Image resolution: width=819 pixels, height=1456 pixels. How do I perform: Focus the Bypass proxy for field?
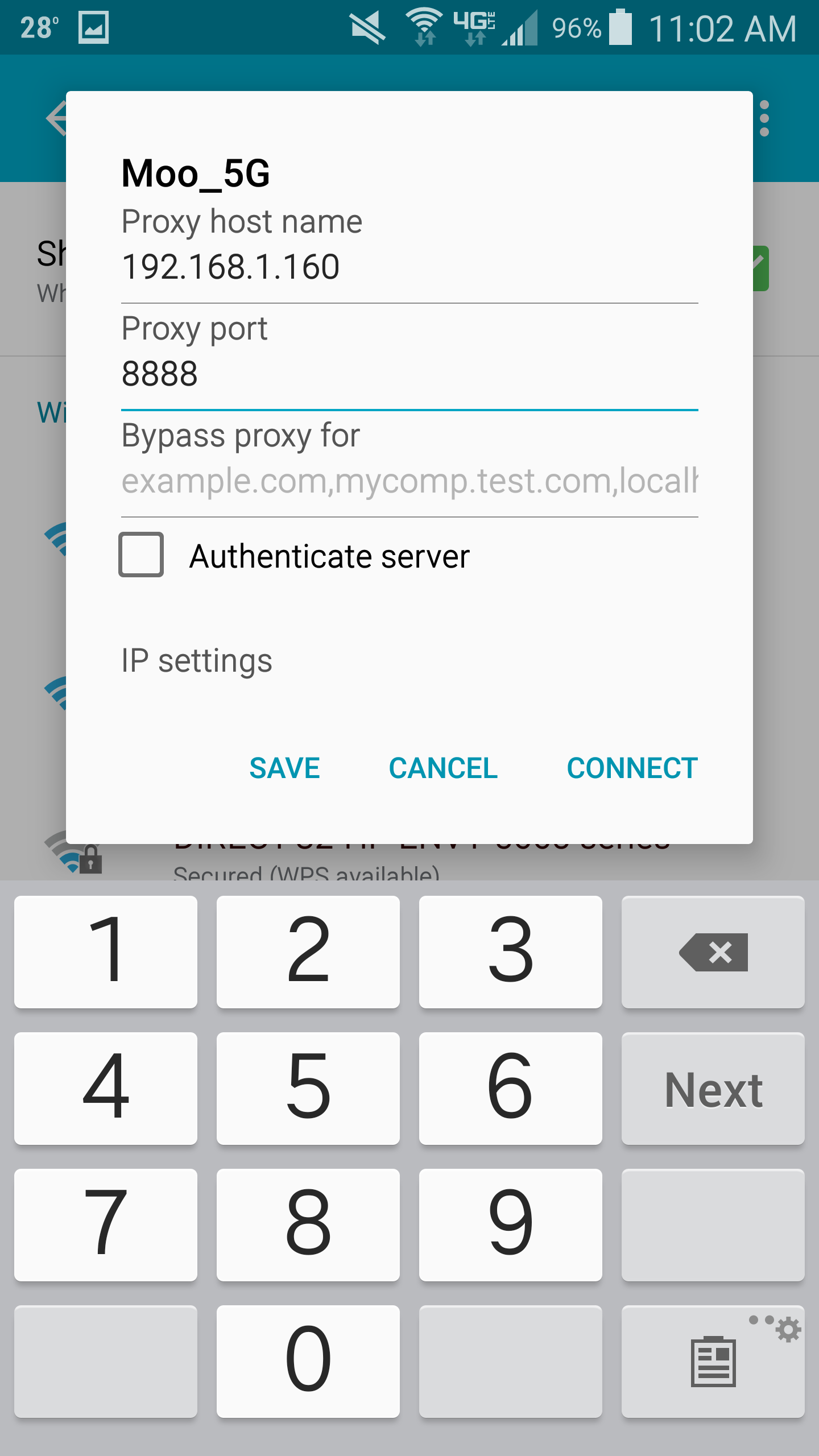409,481
